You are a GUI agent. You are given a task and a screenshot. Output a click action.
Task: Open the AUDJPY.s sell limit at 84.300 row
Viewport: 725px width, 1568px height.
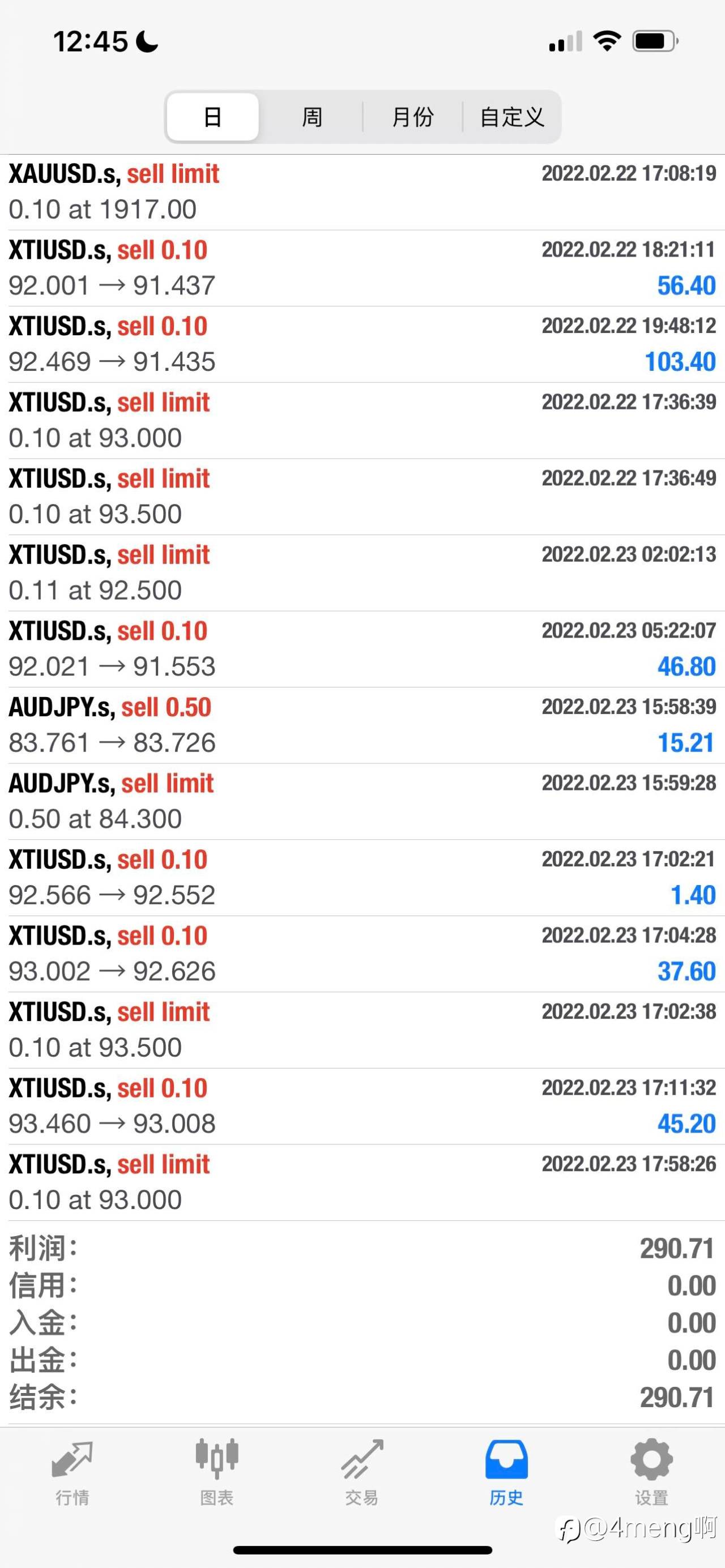click(x=362, y=802)
